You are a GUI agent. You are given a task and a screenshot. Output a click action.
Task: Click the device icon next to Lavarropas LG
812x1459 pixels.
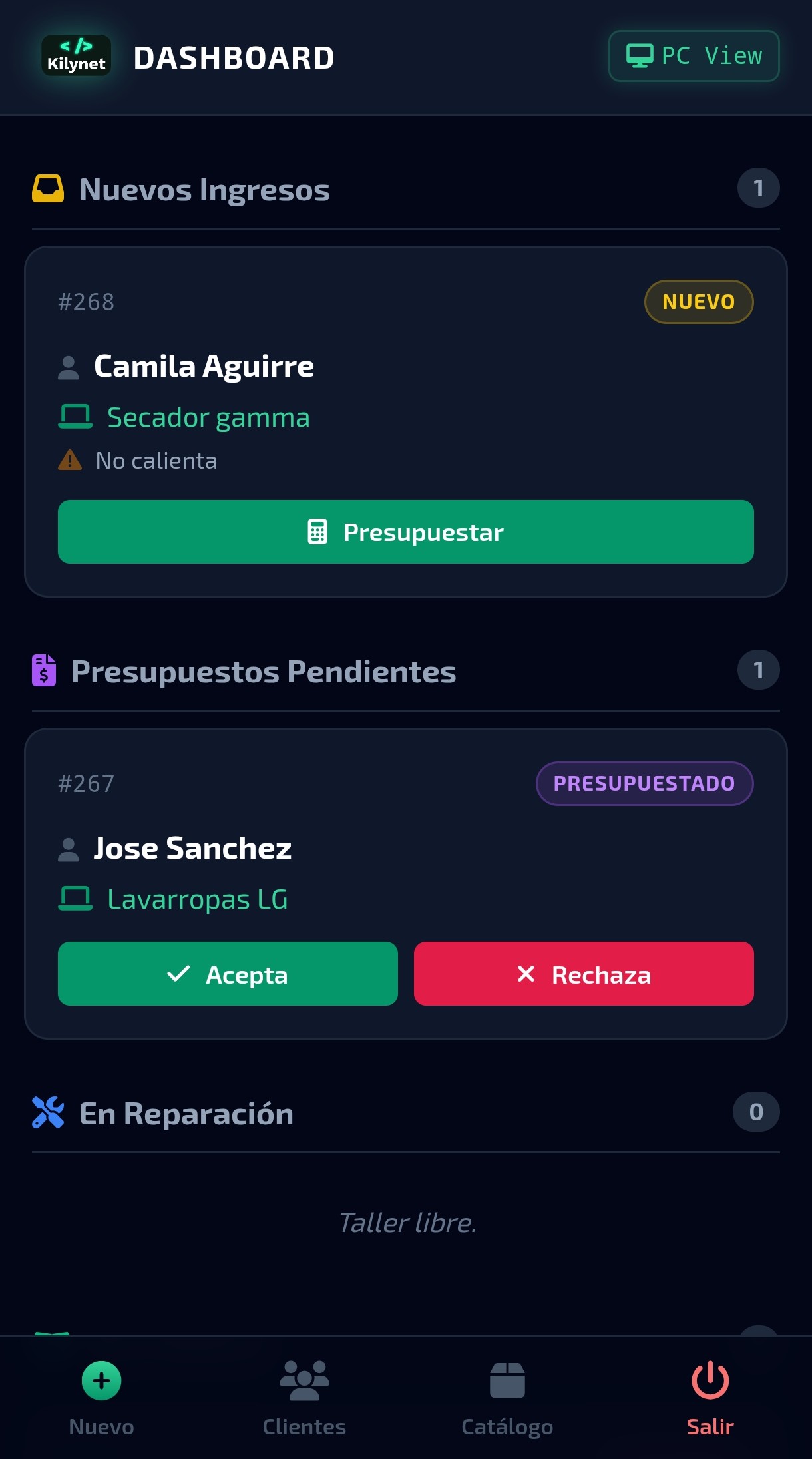coord(76,898)
